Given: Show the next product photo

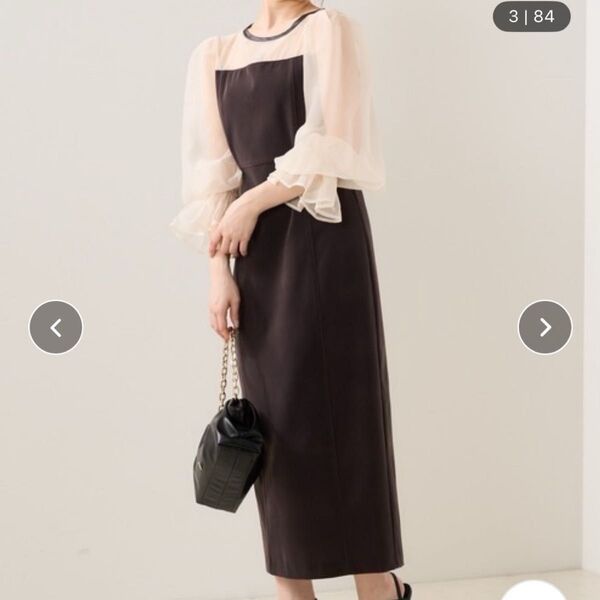Looking at the screenshot, I should [545, 327].
